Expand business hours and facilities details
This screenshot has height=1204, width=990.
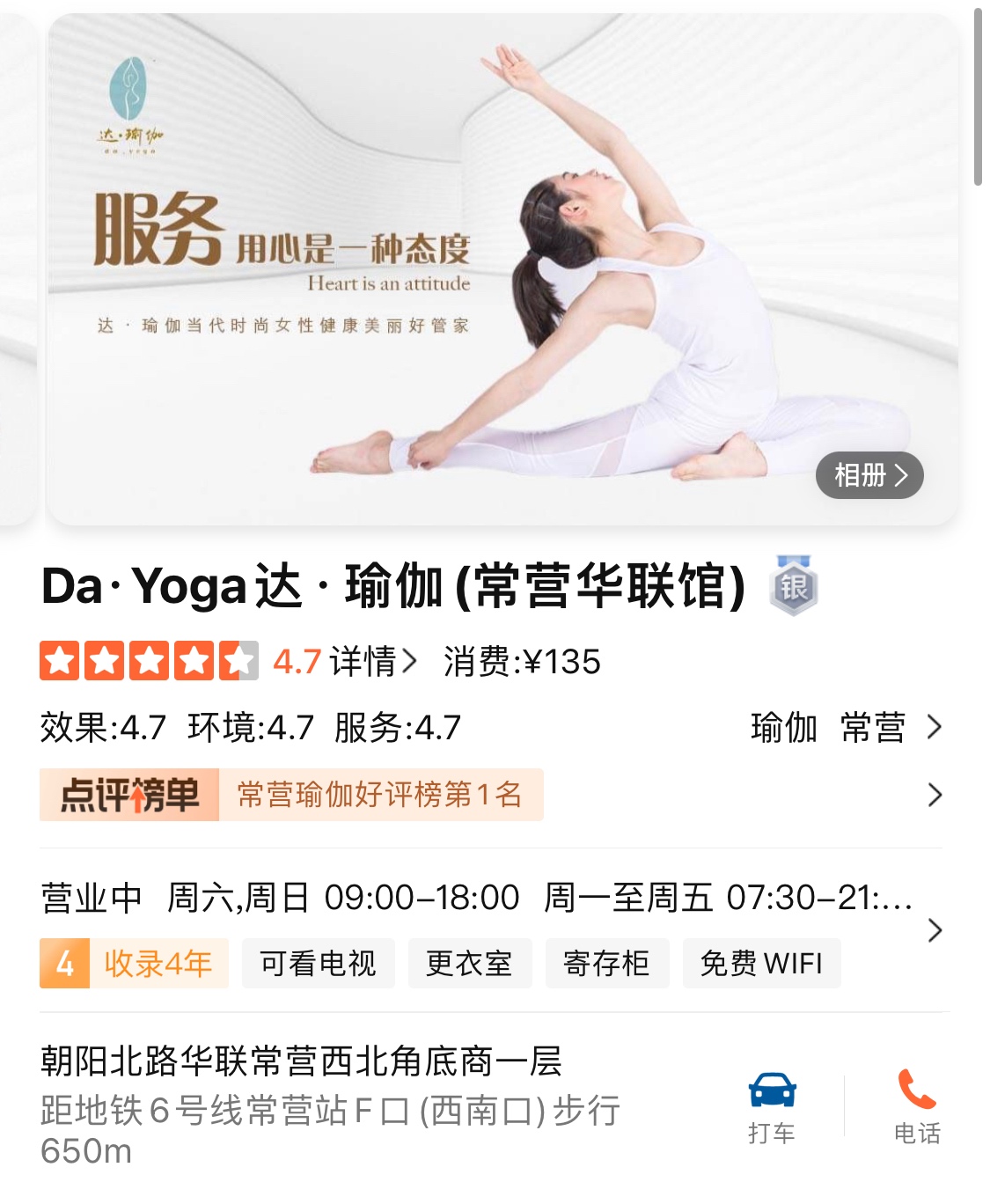935,930
